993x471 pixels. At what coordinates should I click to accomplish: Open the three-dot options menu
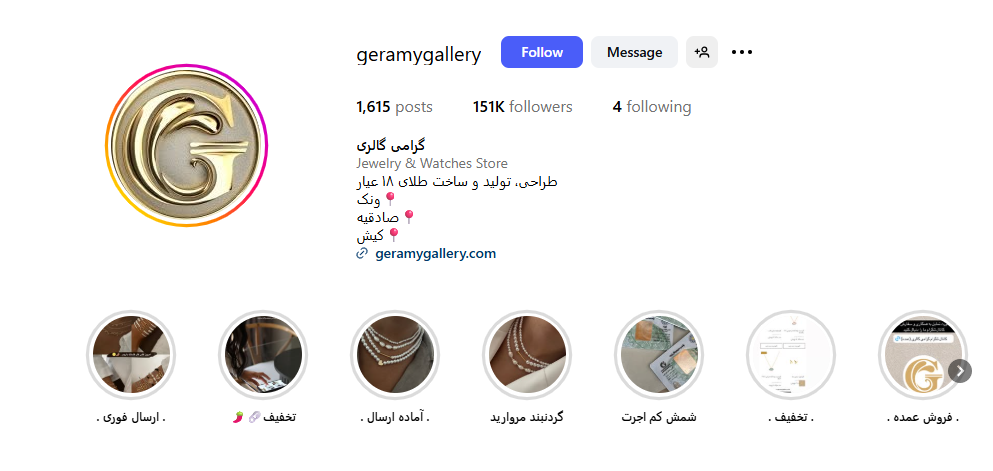point(742,52)
